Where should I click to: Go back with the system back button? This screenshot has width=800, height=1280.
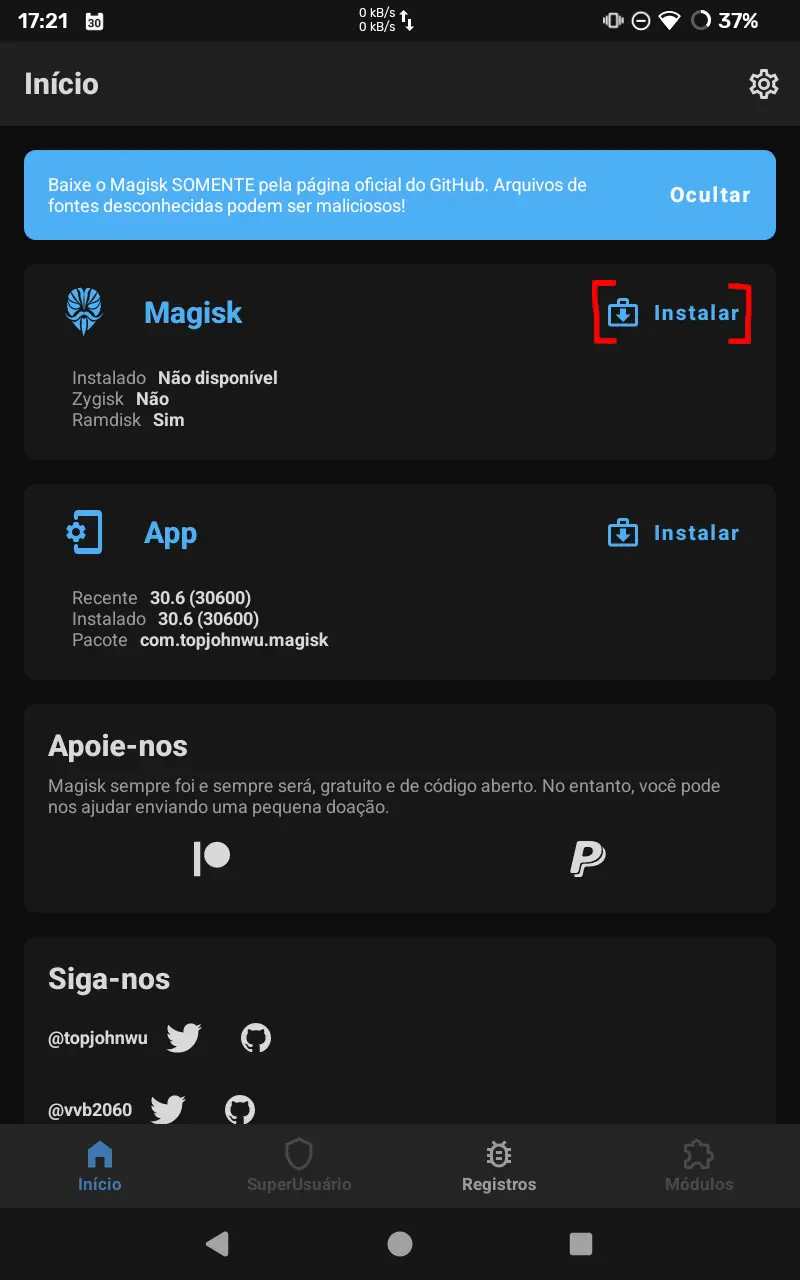click(217, 1244)
